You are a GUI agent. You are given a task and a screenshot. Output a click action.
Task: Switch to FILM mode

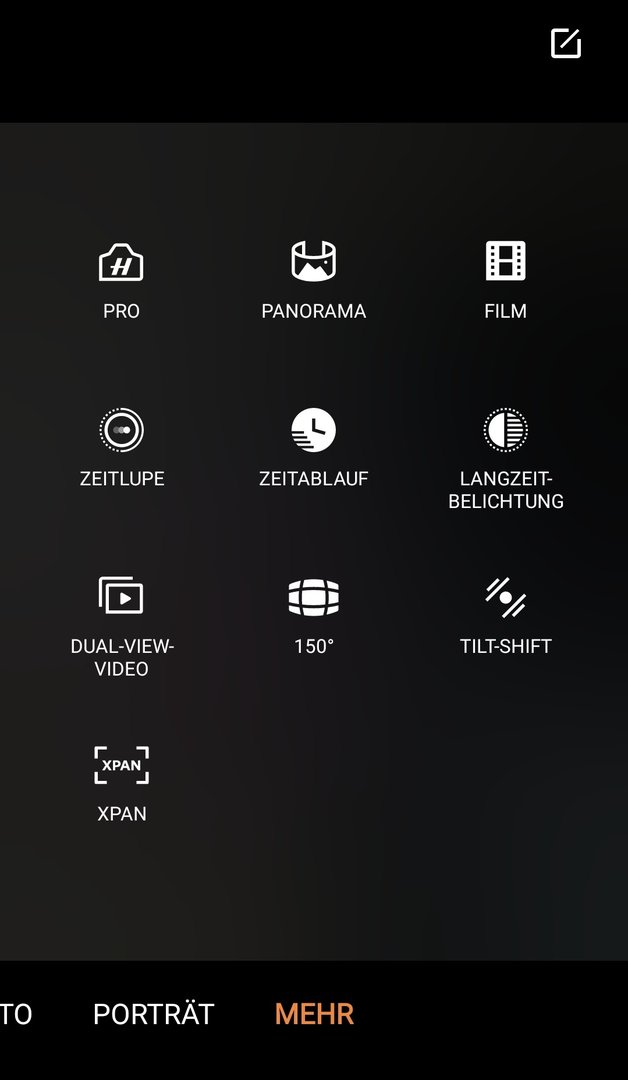505,281
